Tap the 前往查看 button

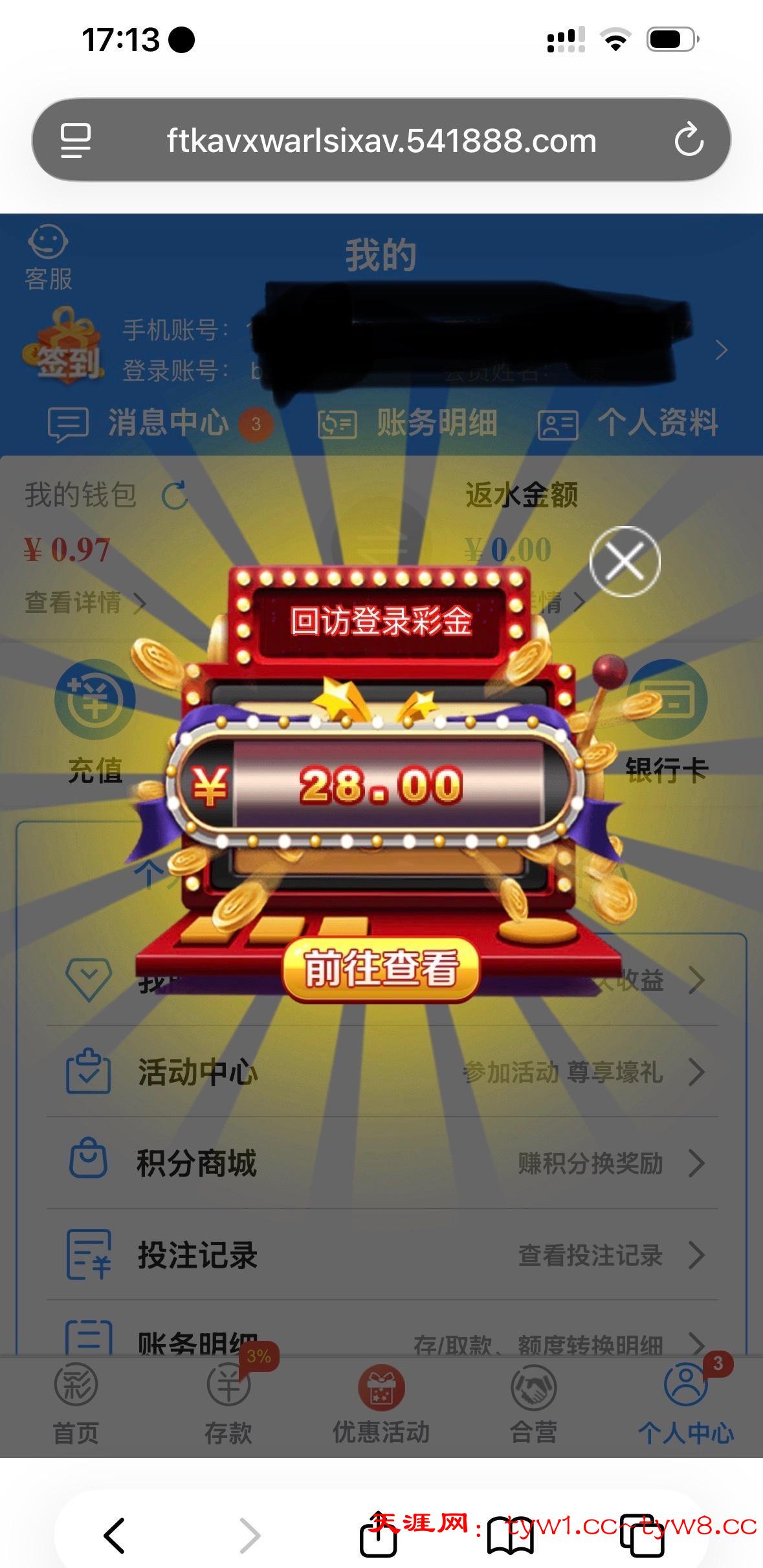(381, 969)
